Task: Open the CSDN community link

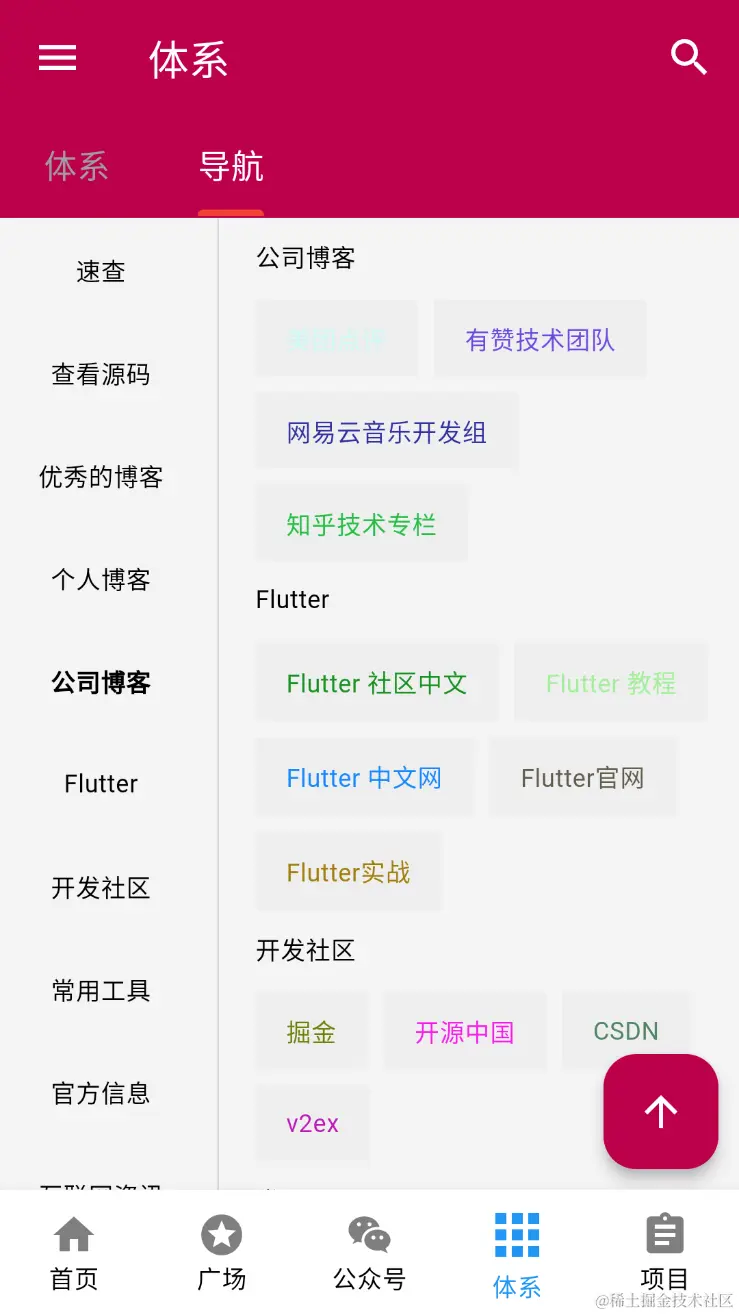Action: (x=627, y=1031)
